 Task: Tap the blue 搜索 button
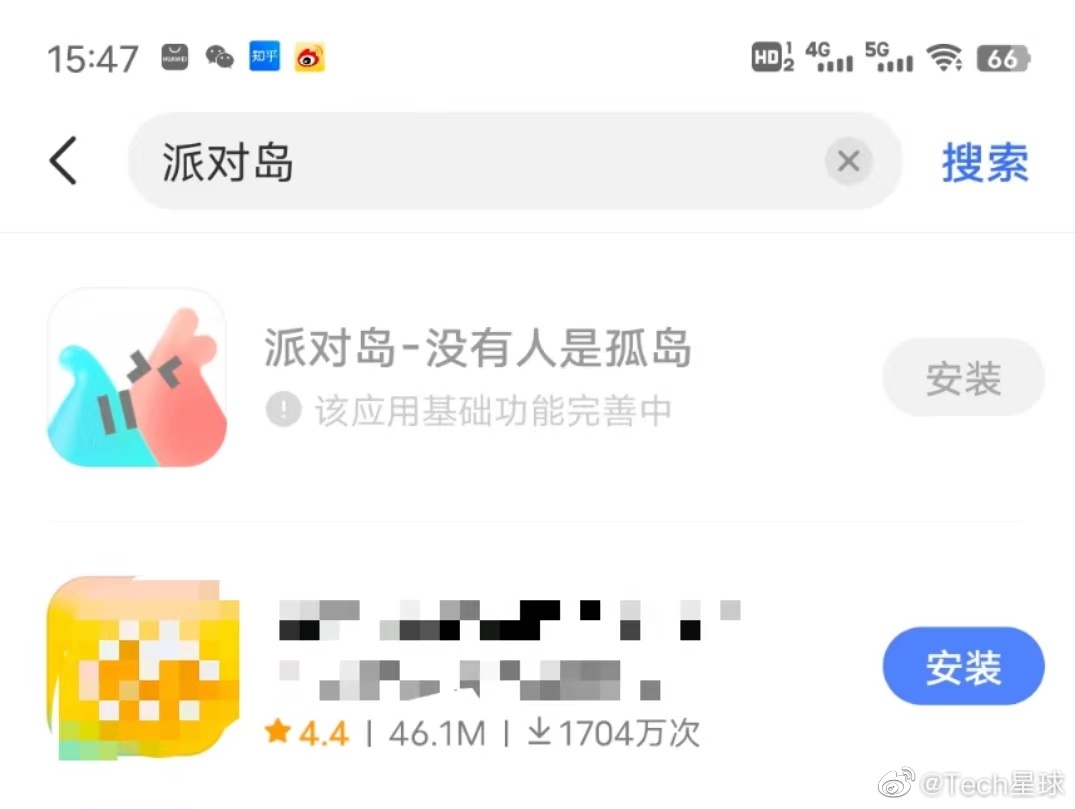984,162
